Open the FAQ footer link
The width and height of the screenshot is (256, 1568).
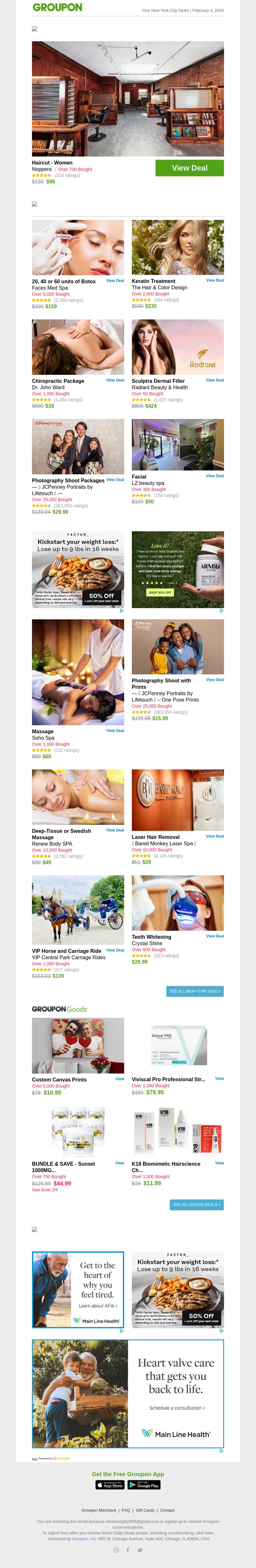(x=126, y=1510)
